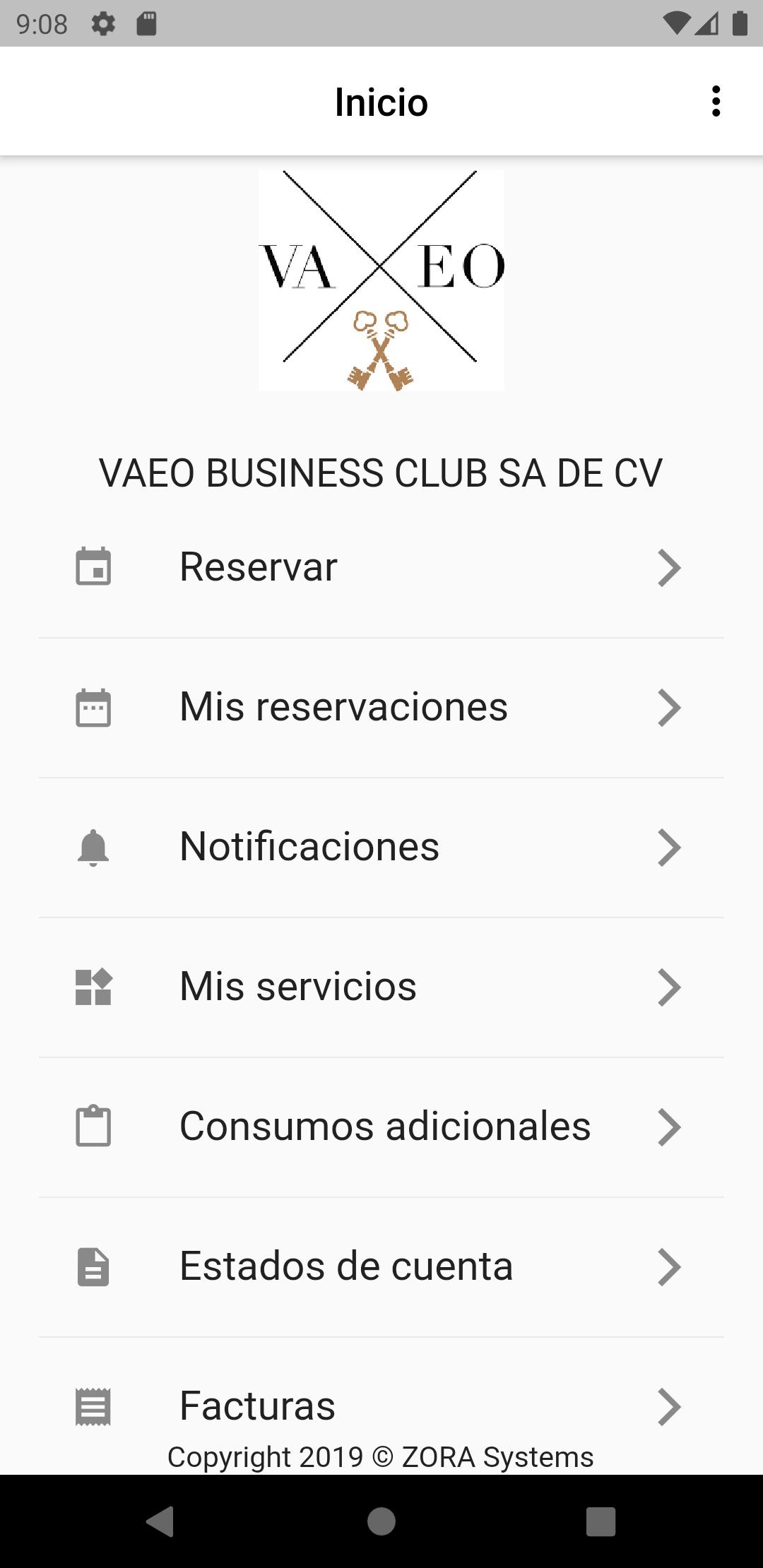This screenshot has height=1568, width=763.
Task: Open the Reservar option
Action: tap(381, 567)
